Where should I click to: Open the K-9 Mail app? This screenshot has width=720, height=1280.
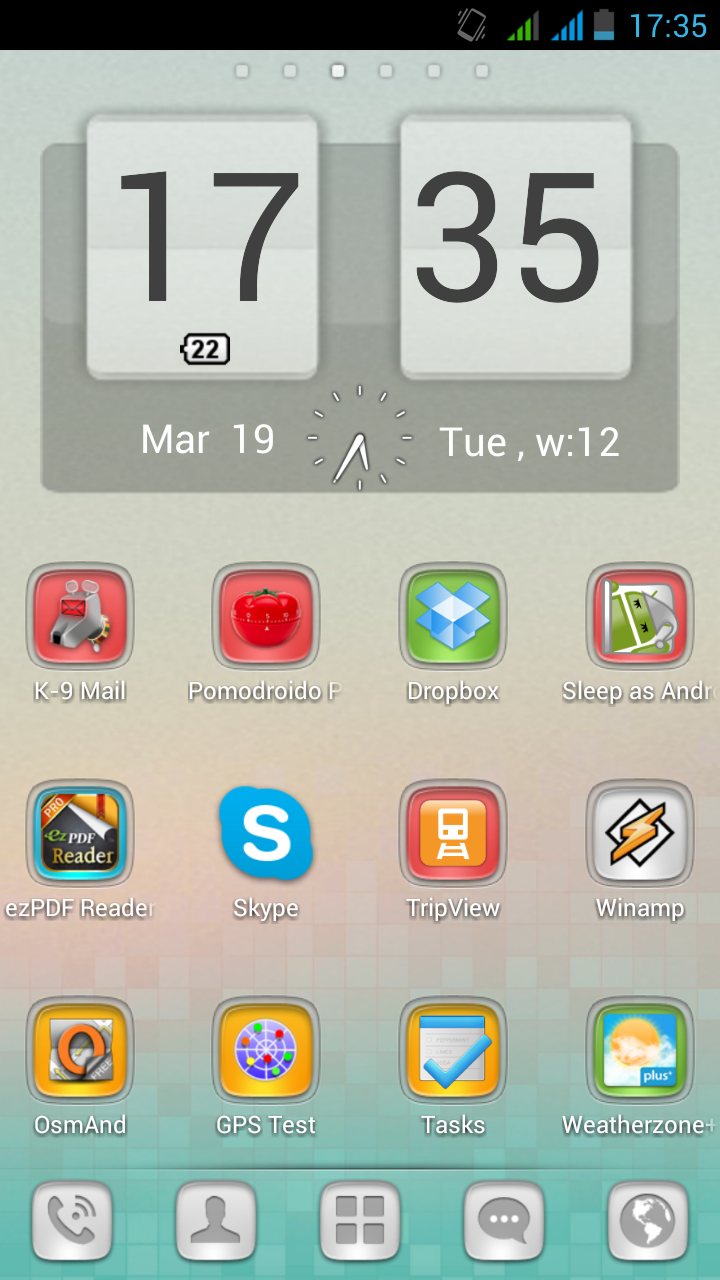click(80, 617)
